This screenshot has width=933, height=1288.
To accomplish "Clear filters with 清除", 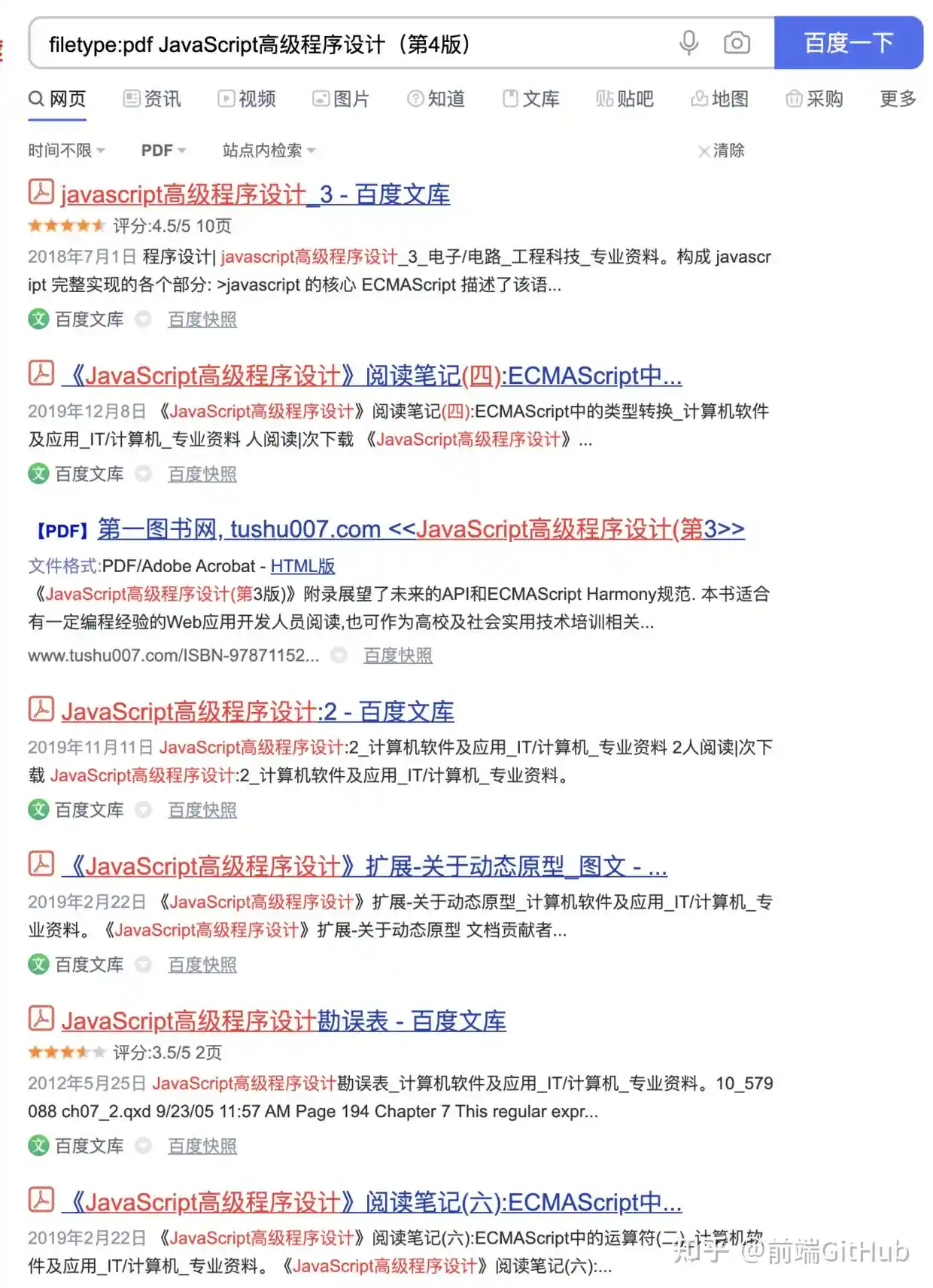I will pyautogui.click(x=721, y=151).
